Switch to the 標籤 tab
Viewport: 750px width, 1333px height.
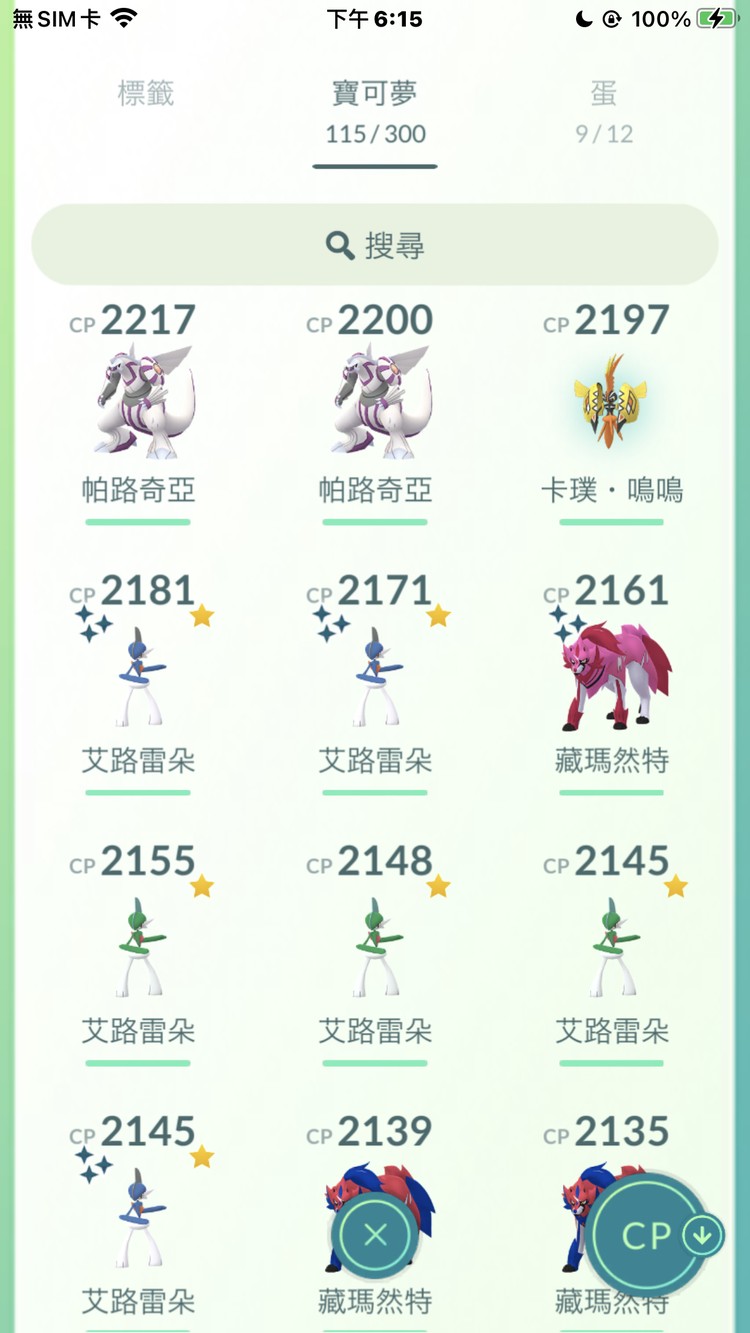(x=146, y=95)
